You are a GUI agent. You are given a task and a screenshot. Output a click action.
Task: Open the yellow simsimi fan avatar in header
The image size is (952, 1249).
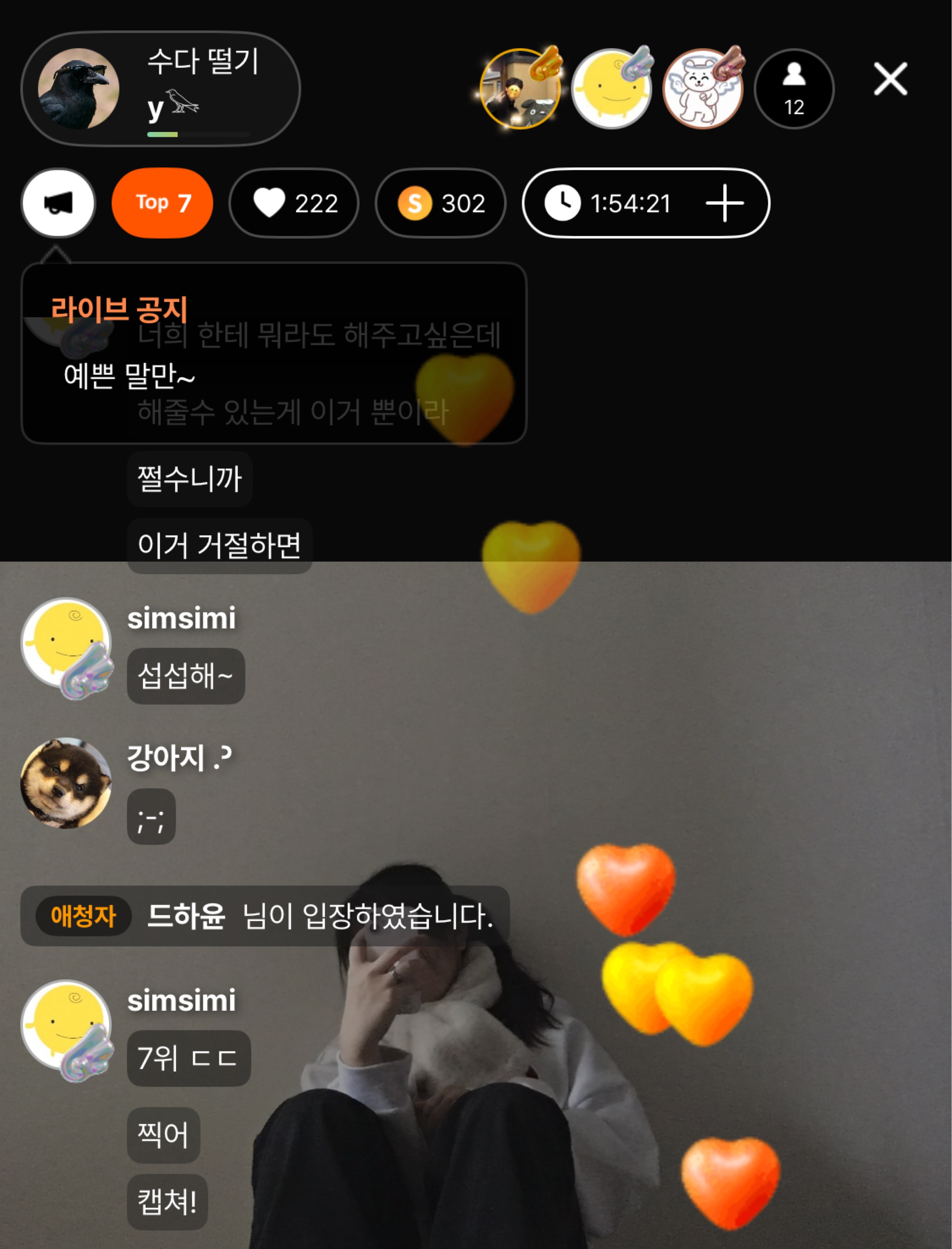(611, 89)
